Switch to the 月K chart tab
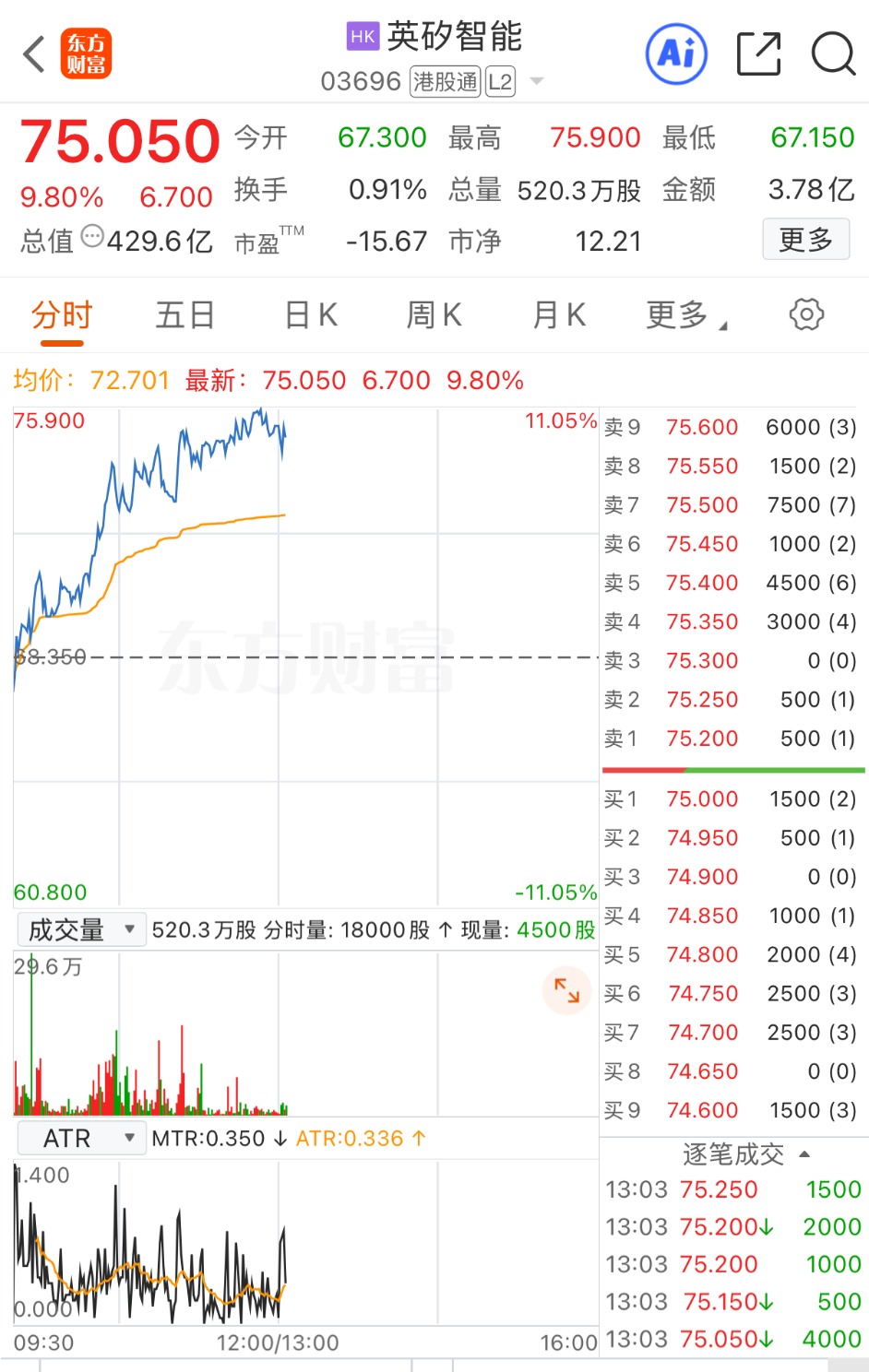Image resolution: width=869 pixels, height=1372 pixels. pos(559,315)
